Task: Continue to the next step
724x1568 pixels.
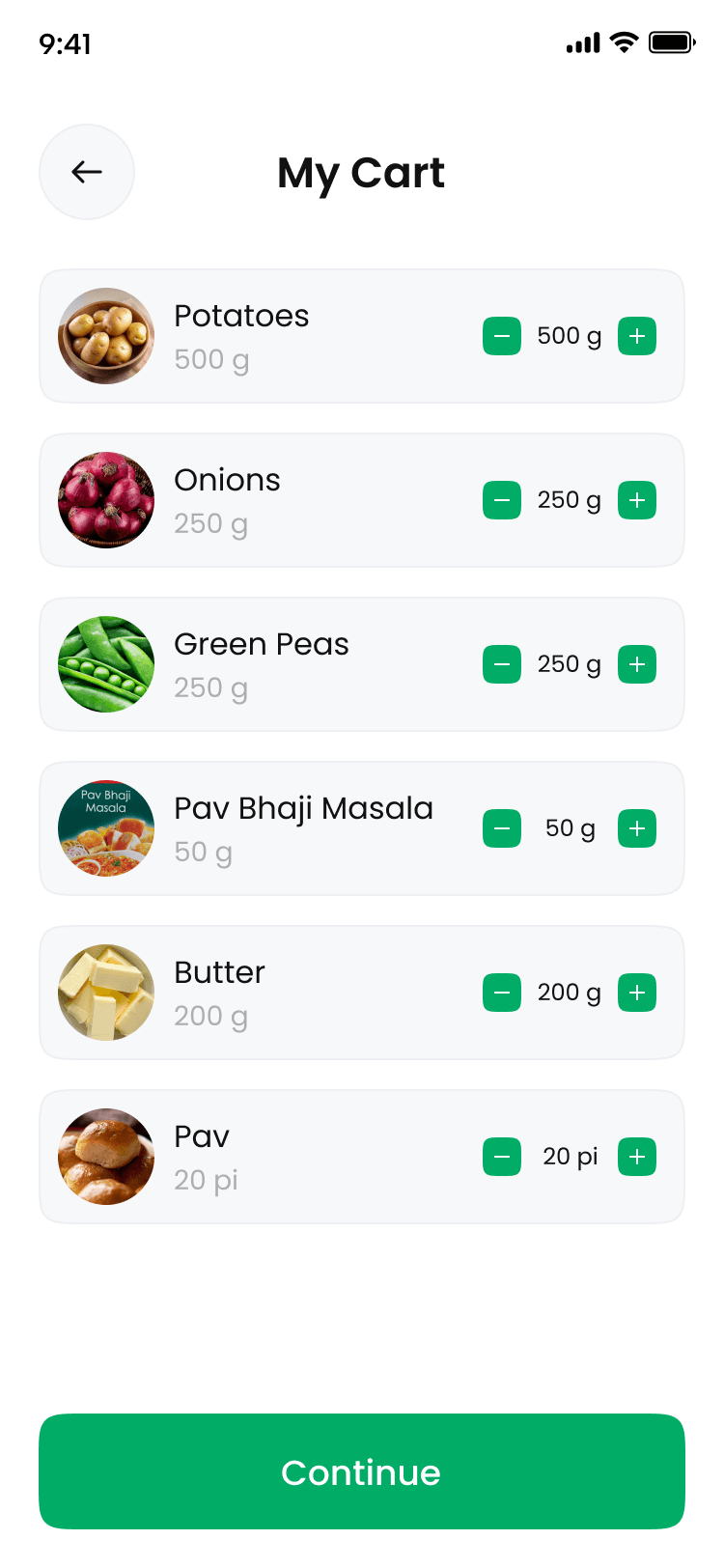Action: click(362, 1471)
